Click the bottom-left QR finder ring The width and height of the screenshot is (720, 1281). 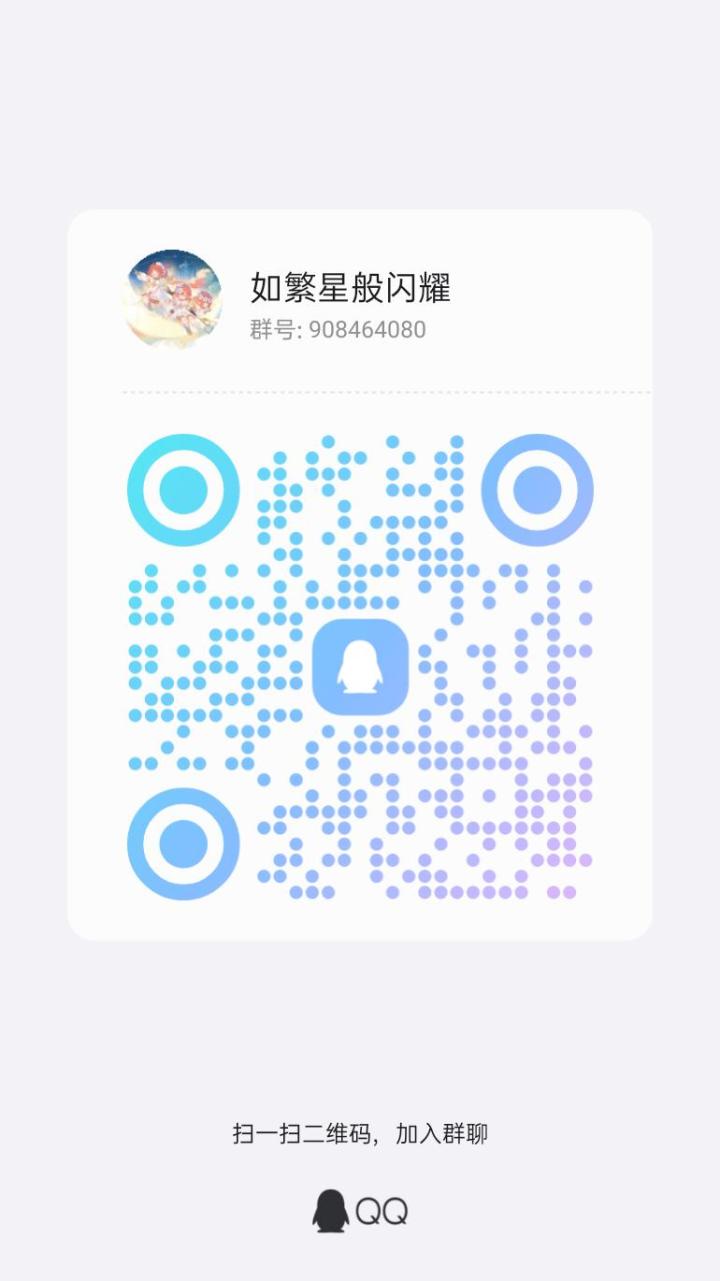click(x=183, y=843)
